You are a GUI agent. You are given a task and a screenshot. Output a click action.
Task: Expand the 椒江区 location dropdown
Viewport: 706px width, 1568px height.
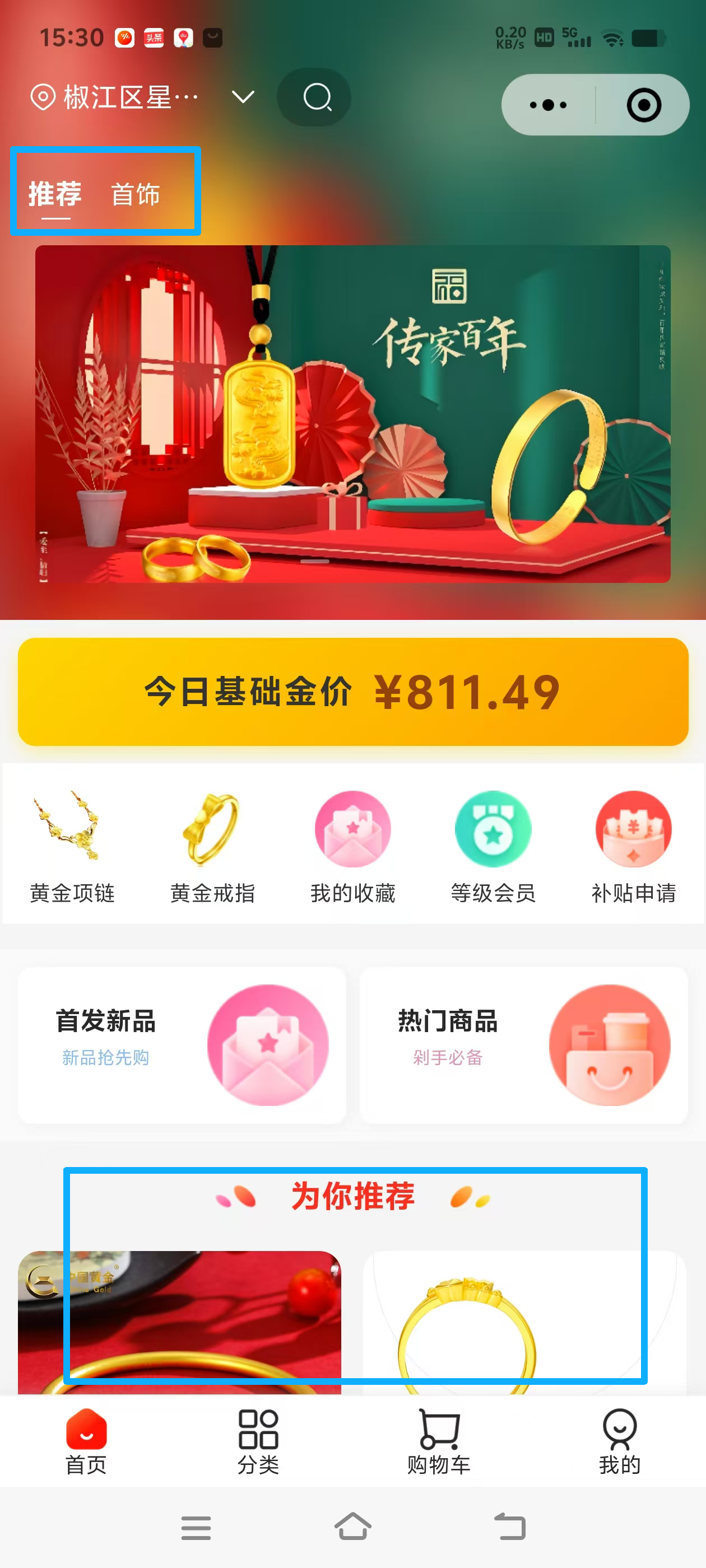(243, 97)
